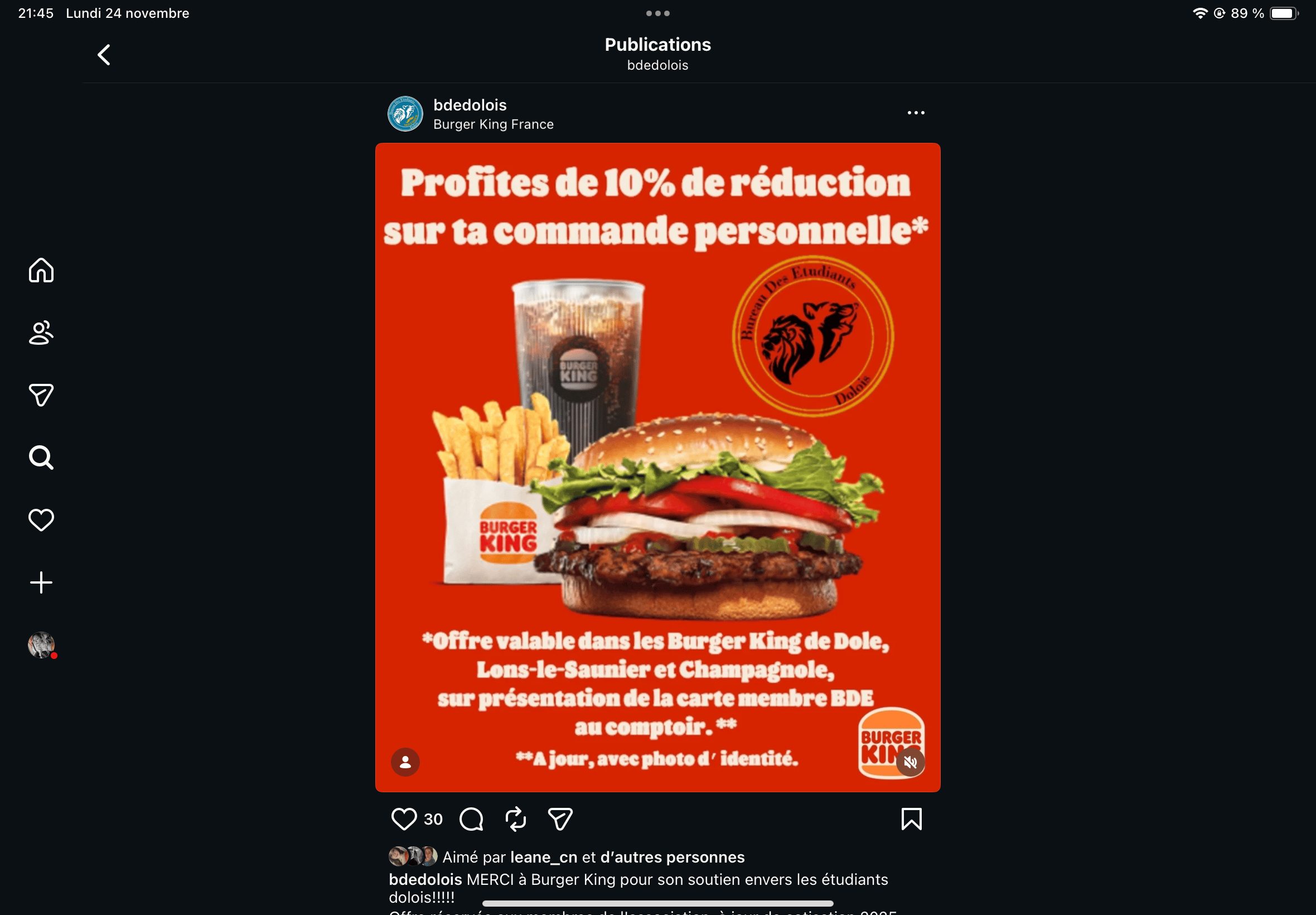See others who liked the post
The height and width of the screenshot is (915, 1316).
[x=672, y=857]
